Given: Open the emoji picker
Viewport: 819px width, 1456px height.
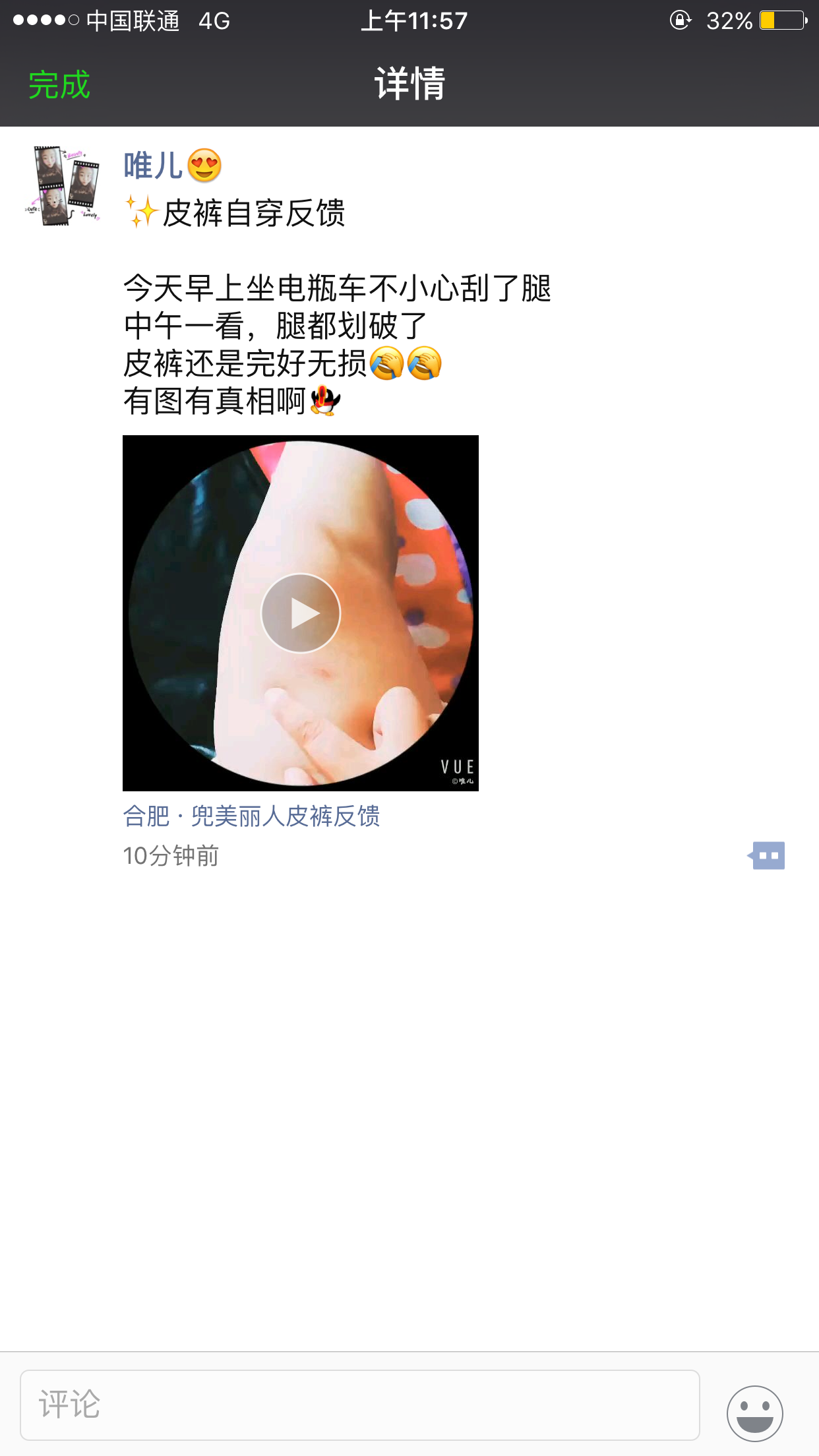Looking at the screenshot, I should coord(754,1412).
